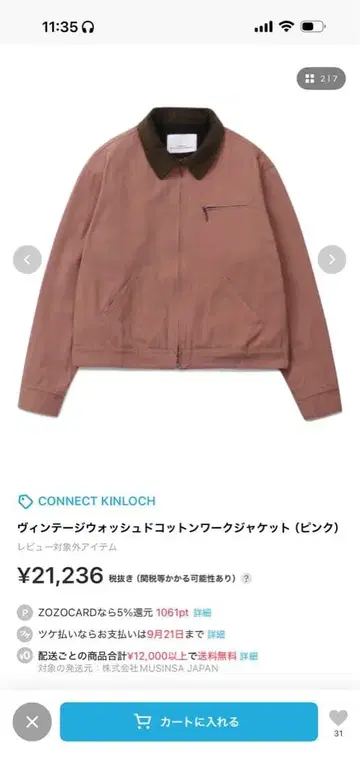Open the tax info question mark
360x780 pixels.
click(246, 579)
